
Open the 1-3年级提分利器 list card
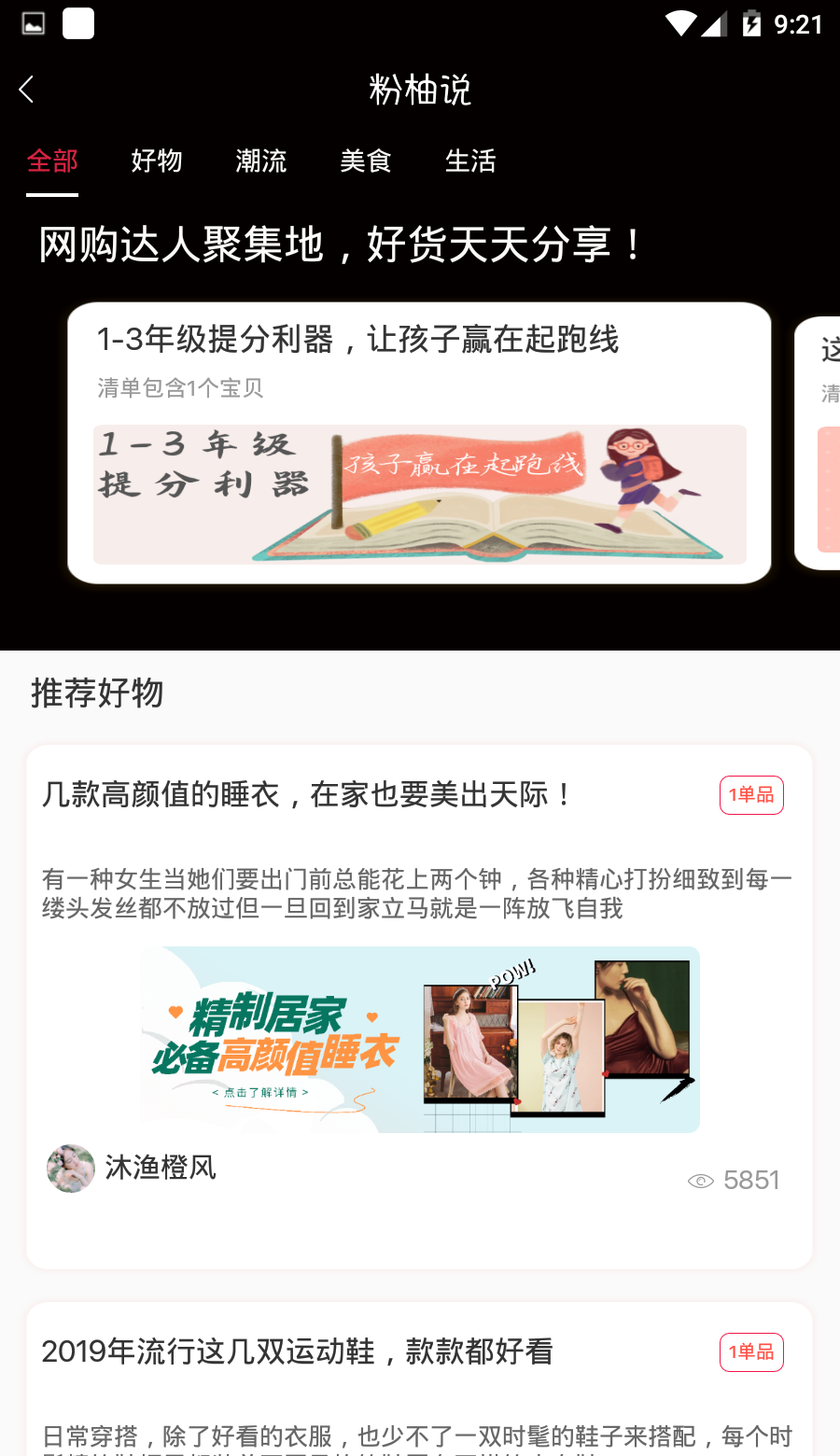[x=419, y=443]
